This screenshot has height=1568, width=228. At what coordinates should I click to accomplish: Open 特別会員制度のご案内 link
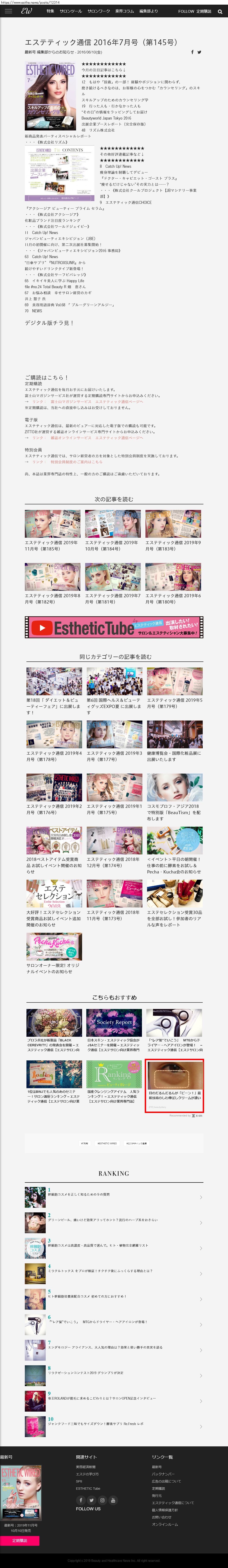pyautogui.click(x=76, y=462)
